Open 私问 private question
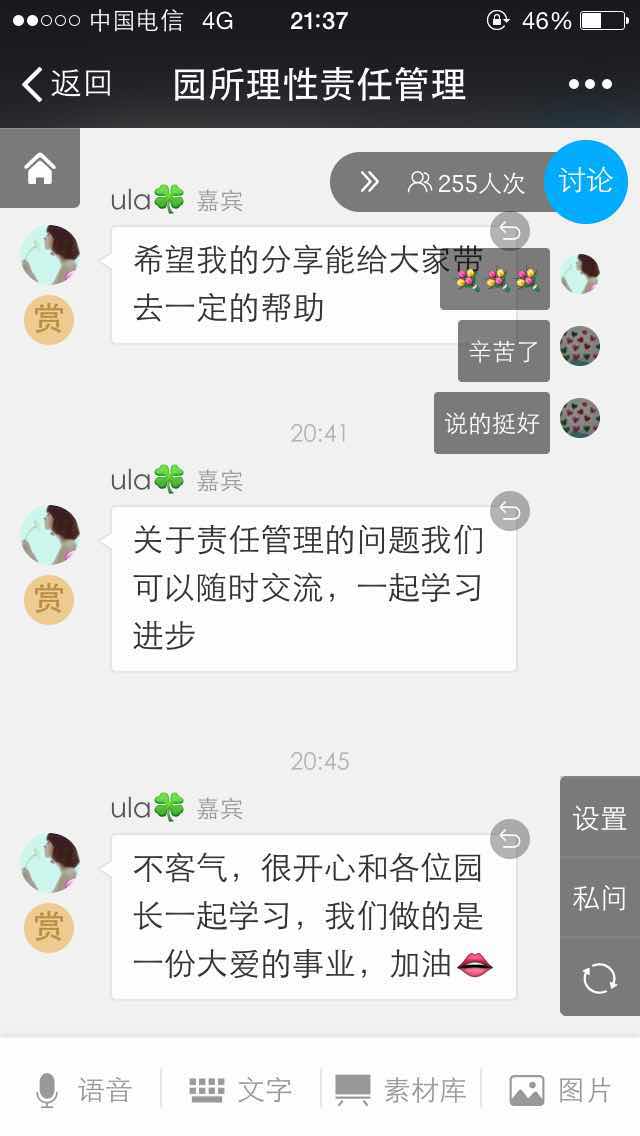Image resolution: width=640 pixels, height=1136 pixels. [599, 897]
